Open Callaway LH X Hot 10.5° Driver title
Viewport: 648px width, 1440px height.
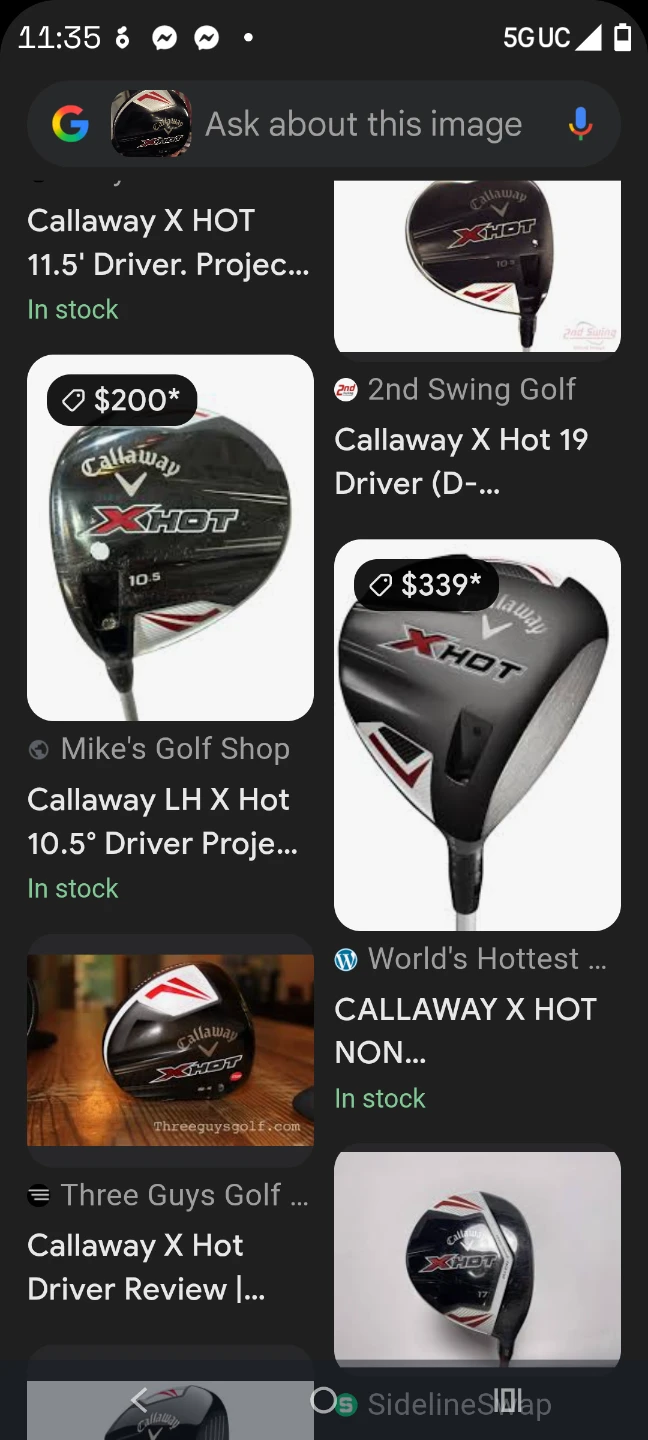coord(163,821)
